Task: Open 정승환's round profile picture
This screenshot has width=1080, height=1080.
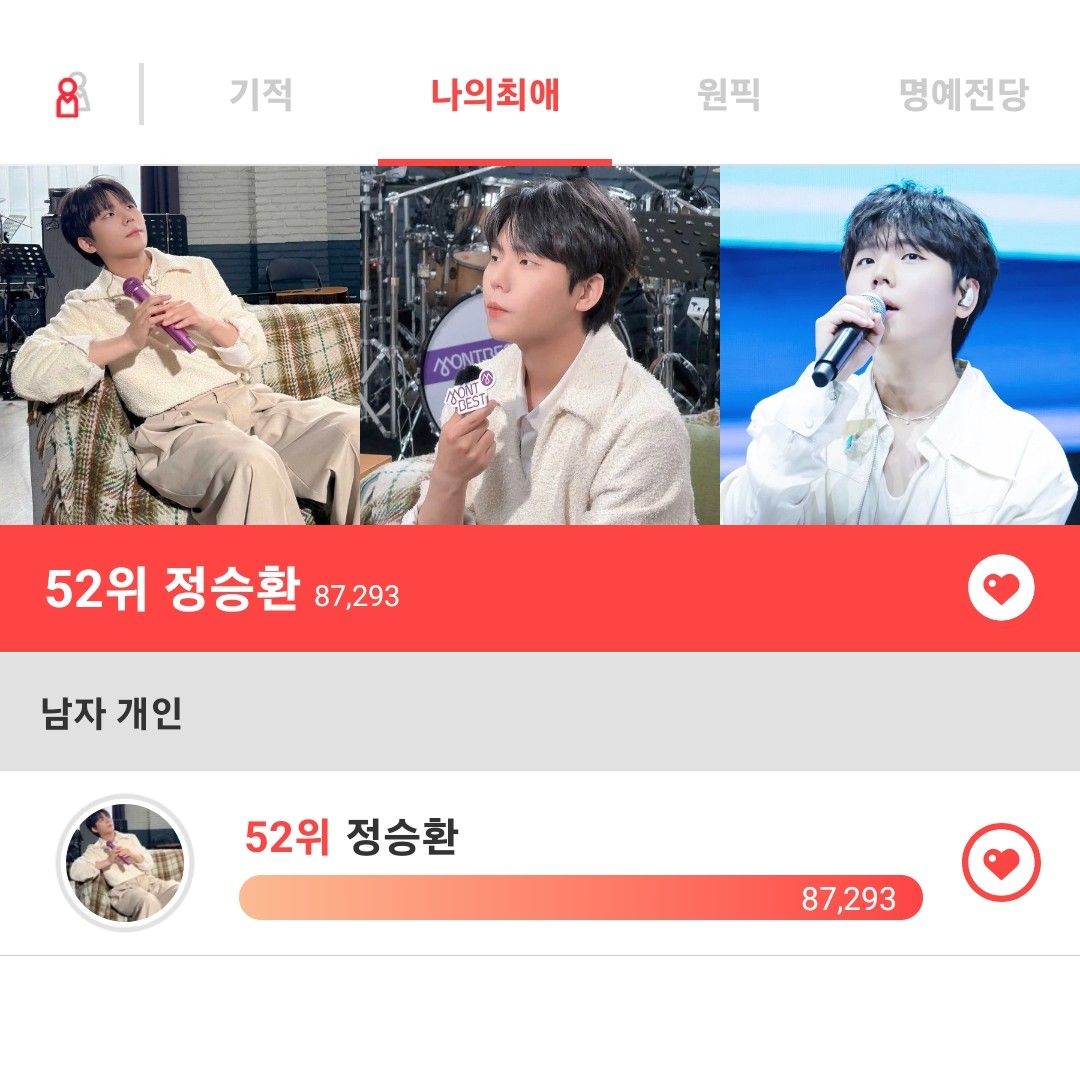Action: (x=124, y=863)
